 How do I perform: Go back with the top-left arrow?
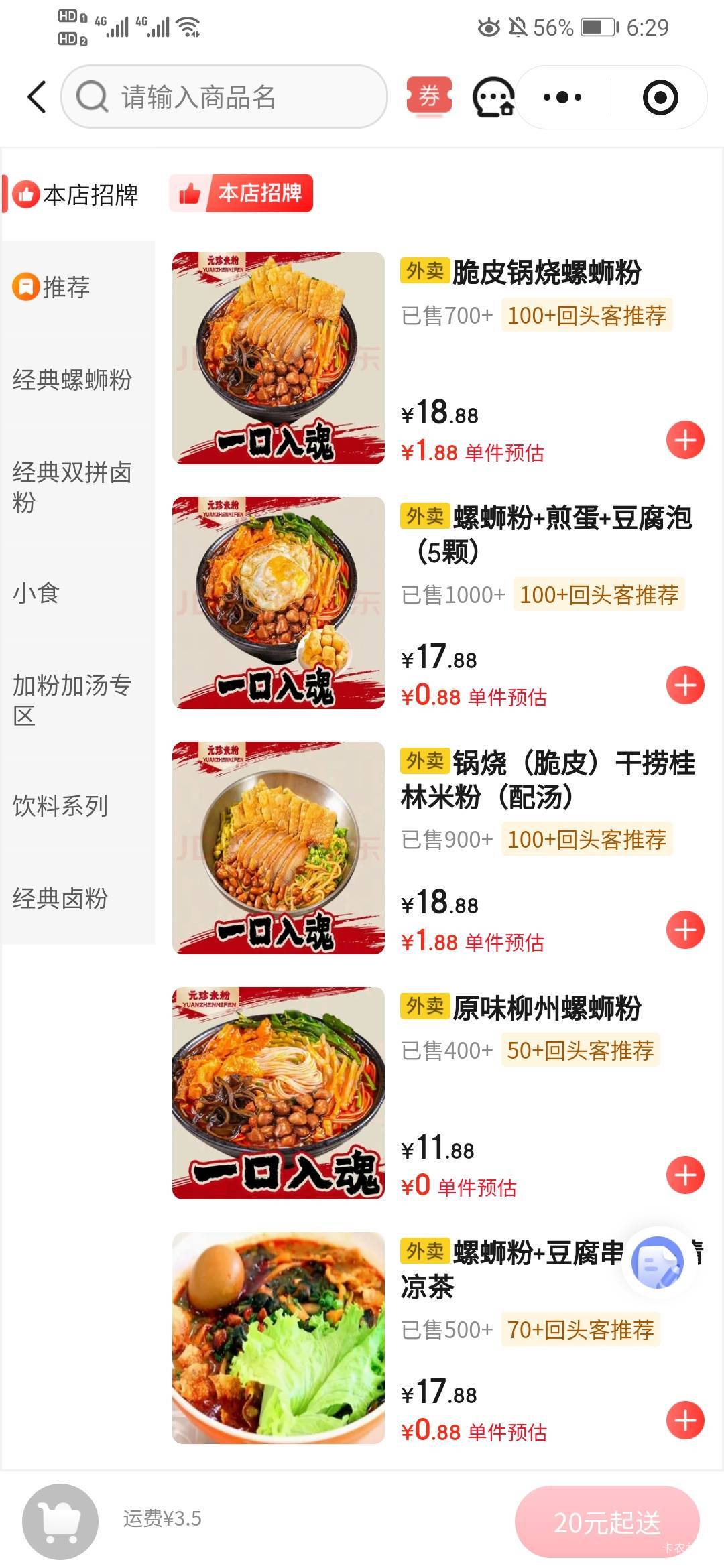(38, 97)
